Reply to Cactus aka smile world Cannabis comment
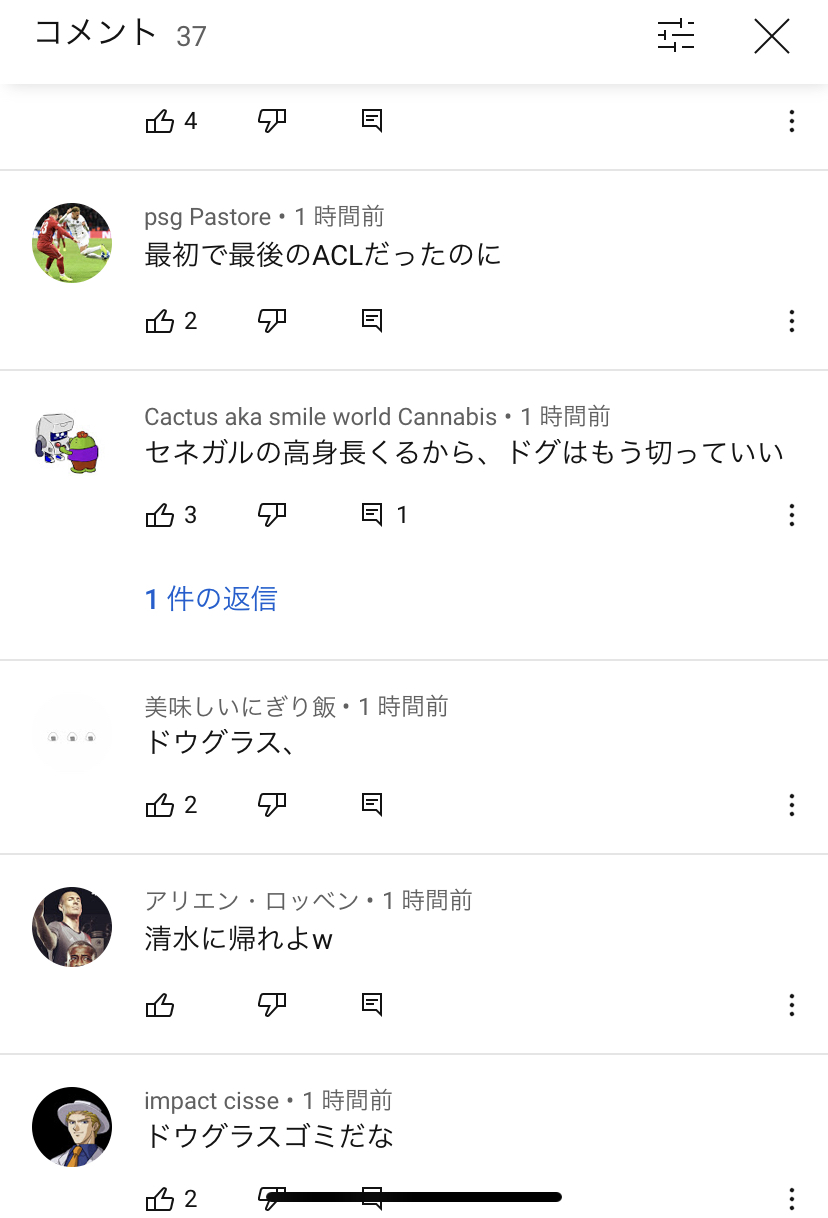828x1218 pixels. pos(372,515)
